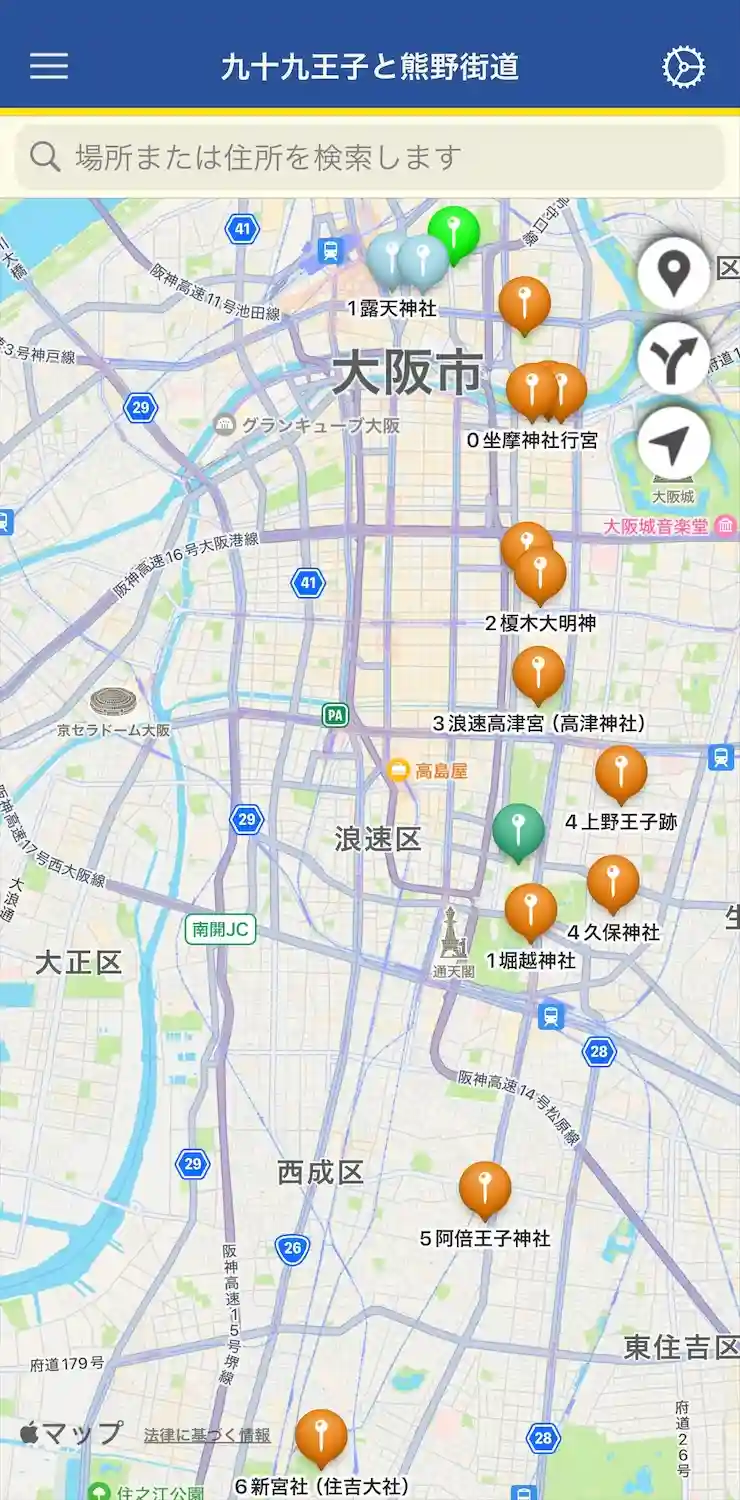The height and width of the screenshot is (1500, 740).
Task: Tap the bright green pin at the top
Action: [x=454, y=231]
